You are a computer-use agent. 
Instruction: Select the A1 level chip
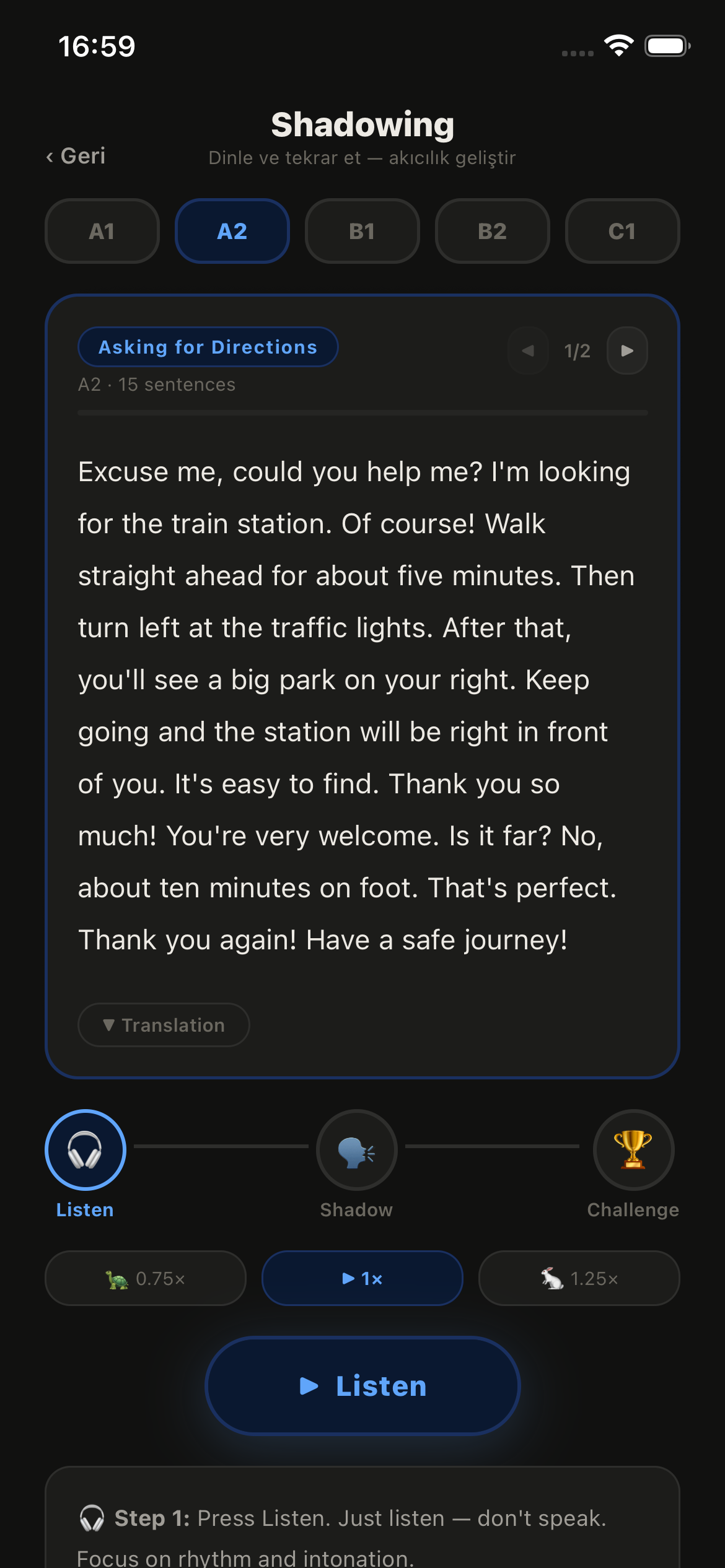point(102,232)
